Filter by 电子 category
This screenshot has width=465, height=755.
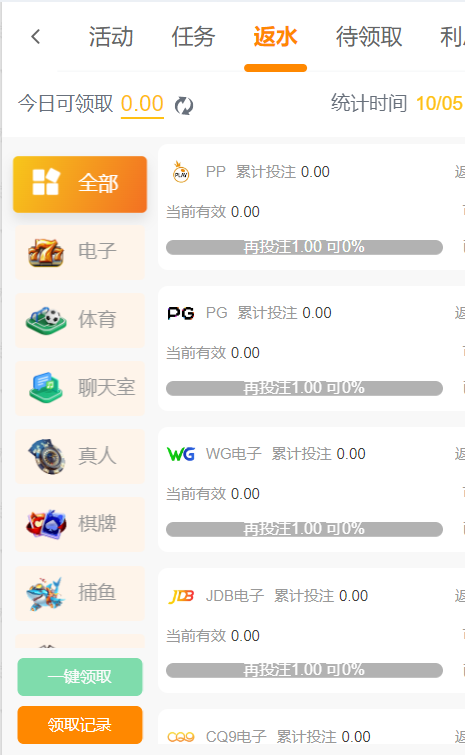click(80, 252)
